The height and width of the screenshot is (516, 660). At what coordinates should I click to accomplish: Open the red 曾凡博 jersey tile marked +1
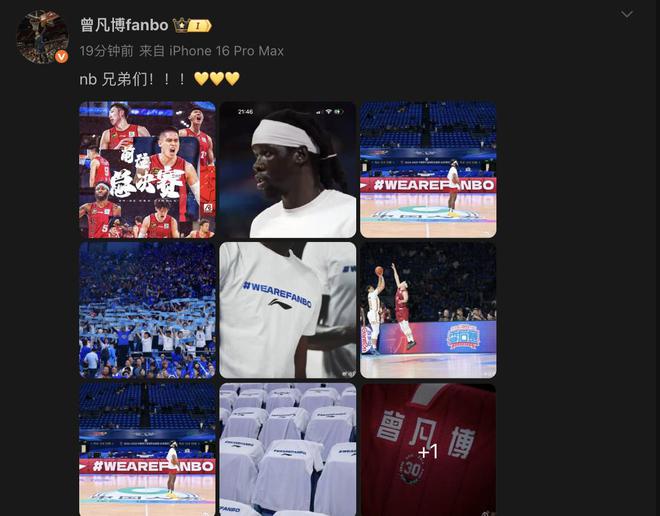(x=428, y=449)
